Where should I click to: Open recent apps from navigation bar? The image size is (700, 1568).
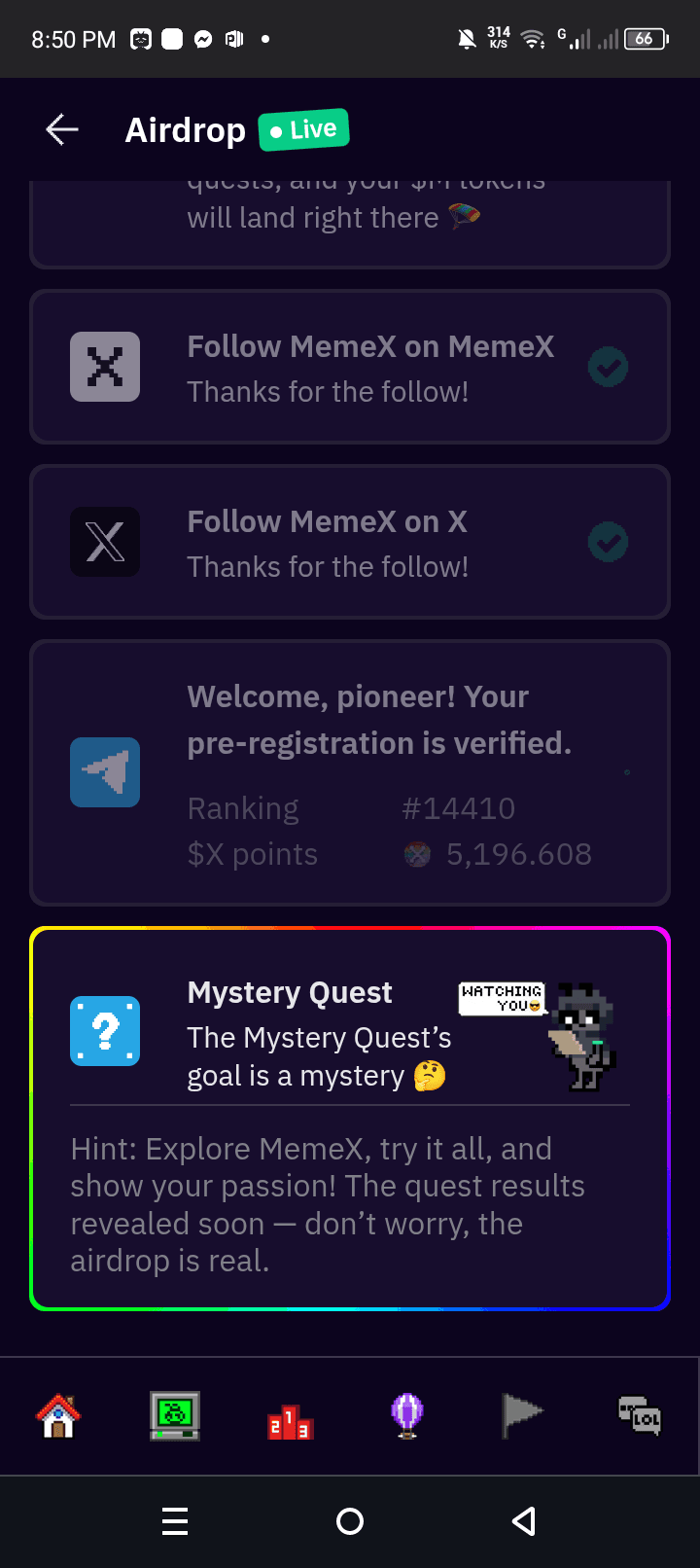175,1521
